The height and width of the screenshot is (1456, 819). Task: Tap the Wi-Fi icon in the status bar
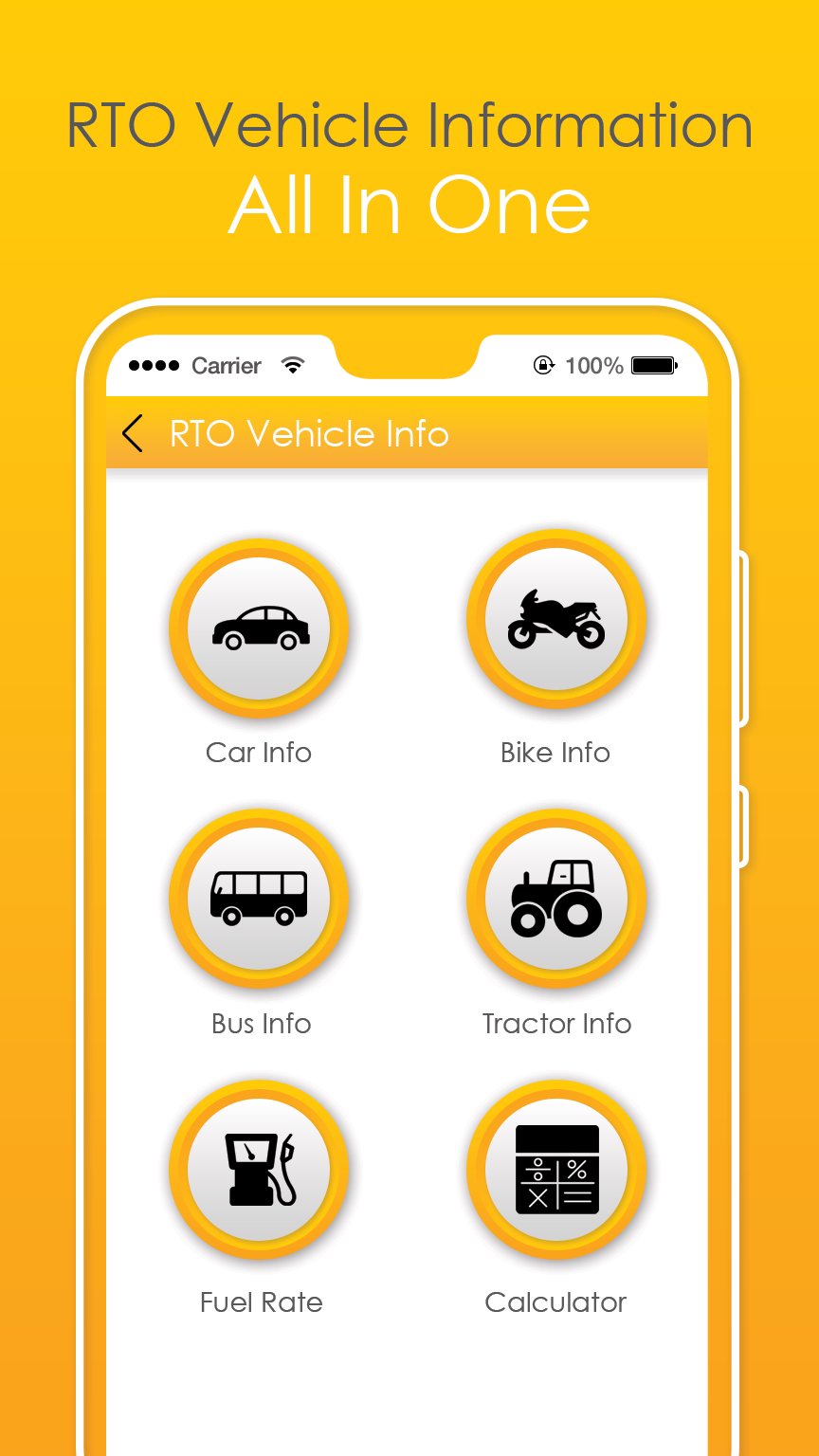[292, 364]
